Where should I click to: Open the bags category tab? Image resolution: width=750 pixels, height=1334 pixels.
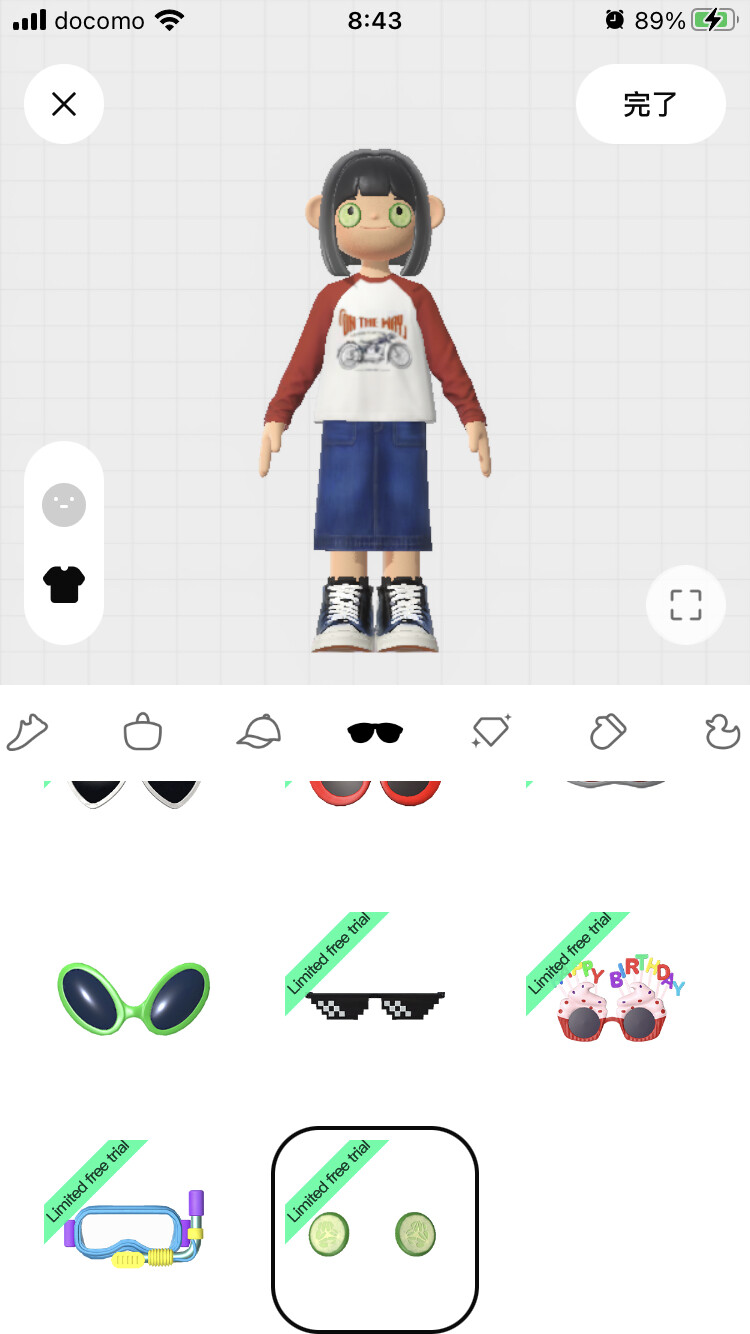click(143, 733)
